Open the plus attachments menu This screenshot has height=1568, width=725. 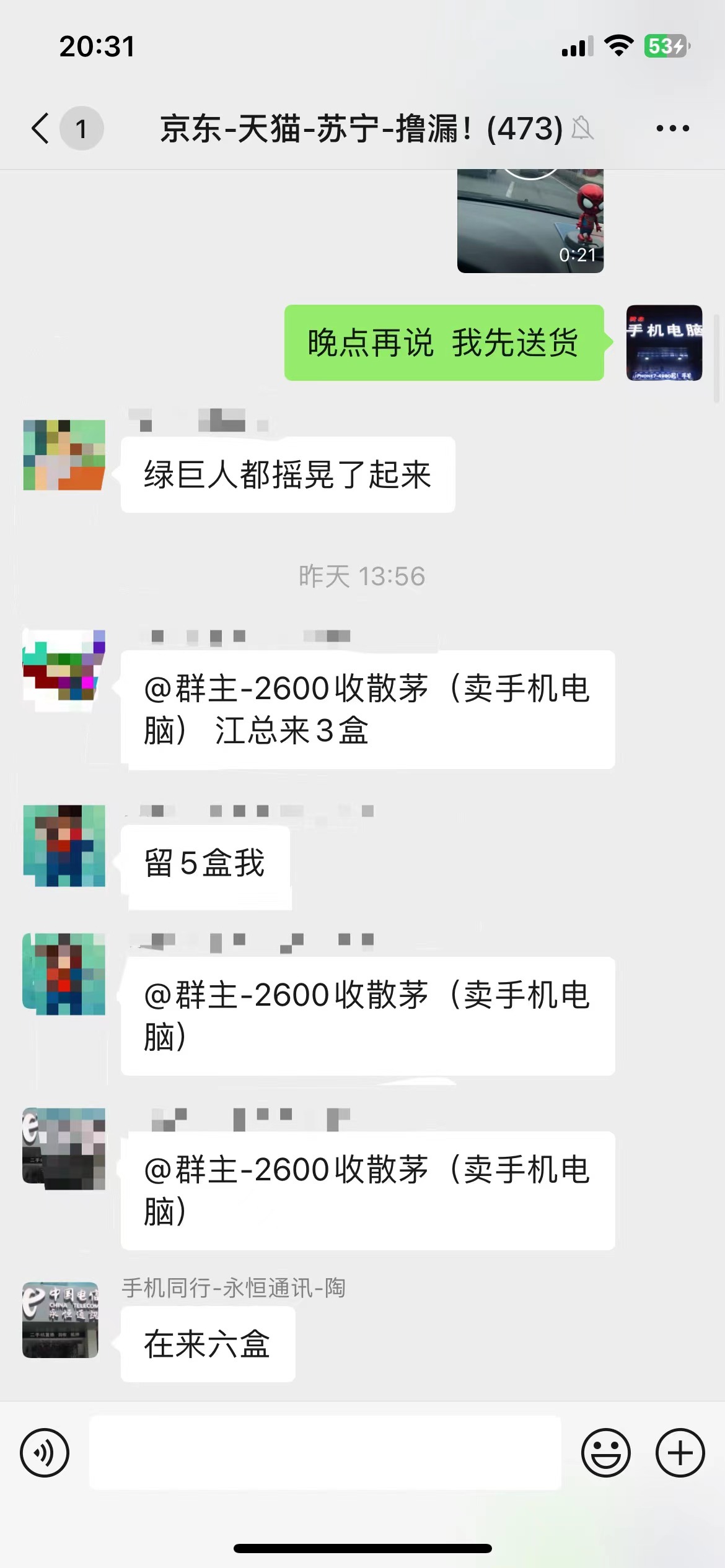[680, 1452]
